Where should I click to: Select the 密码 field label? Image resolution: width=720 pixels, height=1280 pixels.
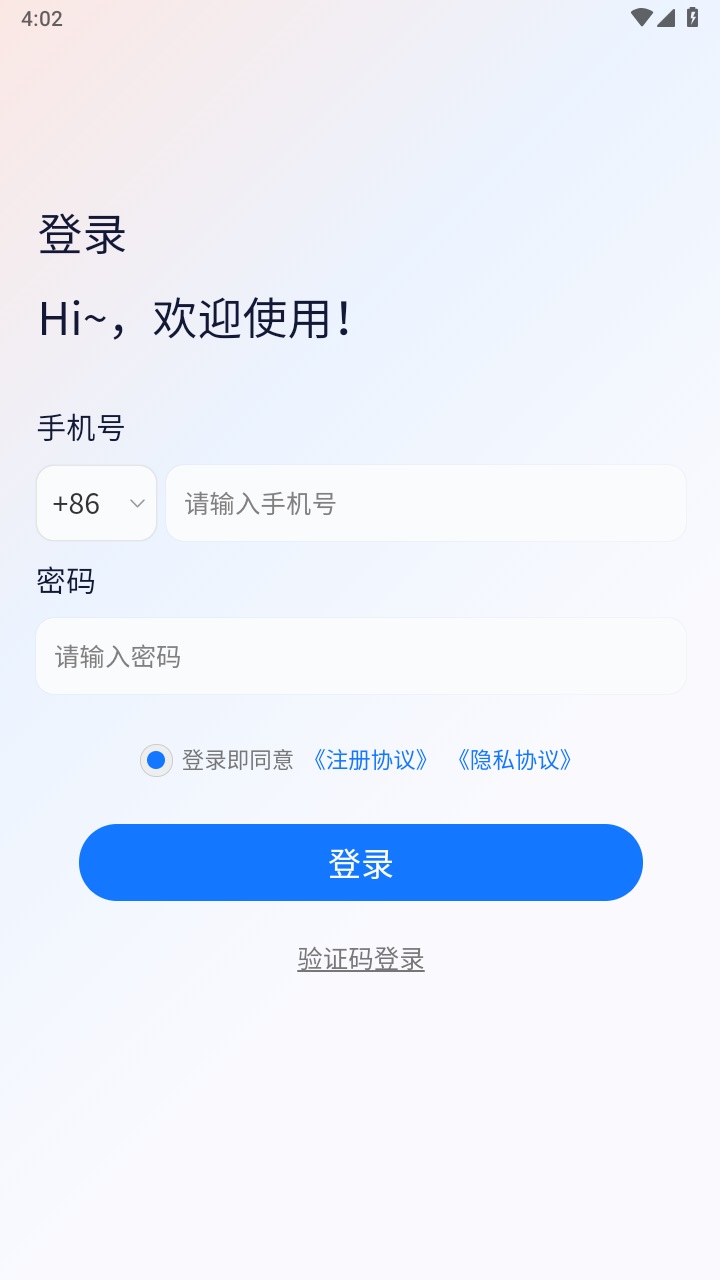pyautogui.click(x=66, y=581)
